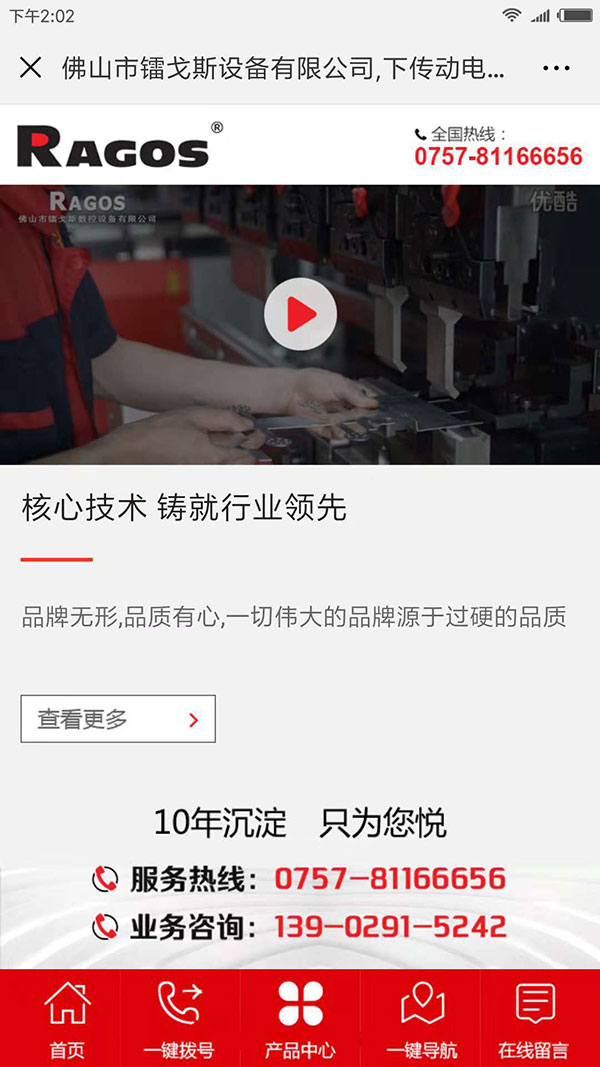
Task: Tap 一键拨号 to dial
Action: pyautogui.click(x=180, y=1018)
